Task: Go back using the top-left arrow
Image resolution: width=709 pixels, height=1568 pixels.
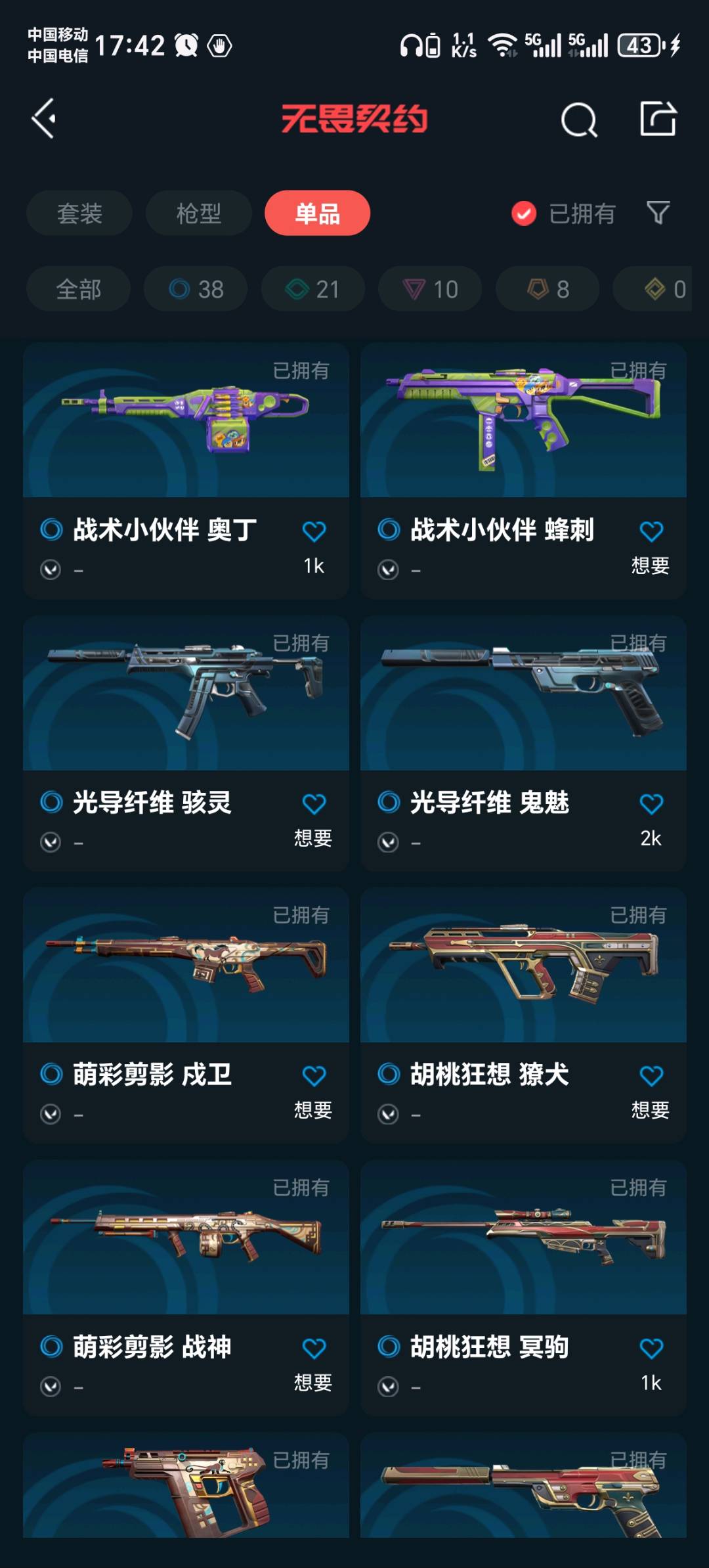Action: (45, 119)
